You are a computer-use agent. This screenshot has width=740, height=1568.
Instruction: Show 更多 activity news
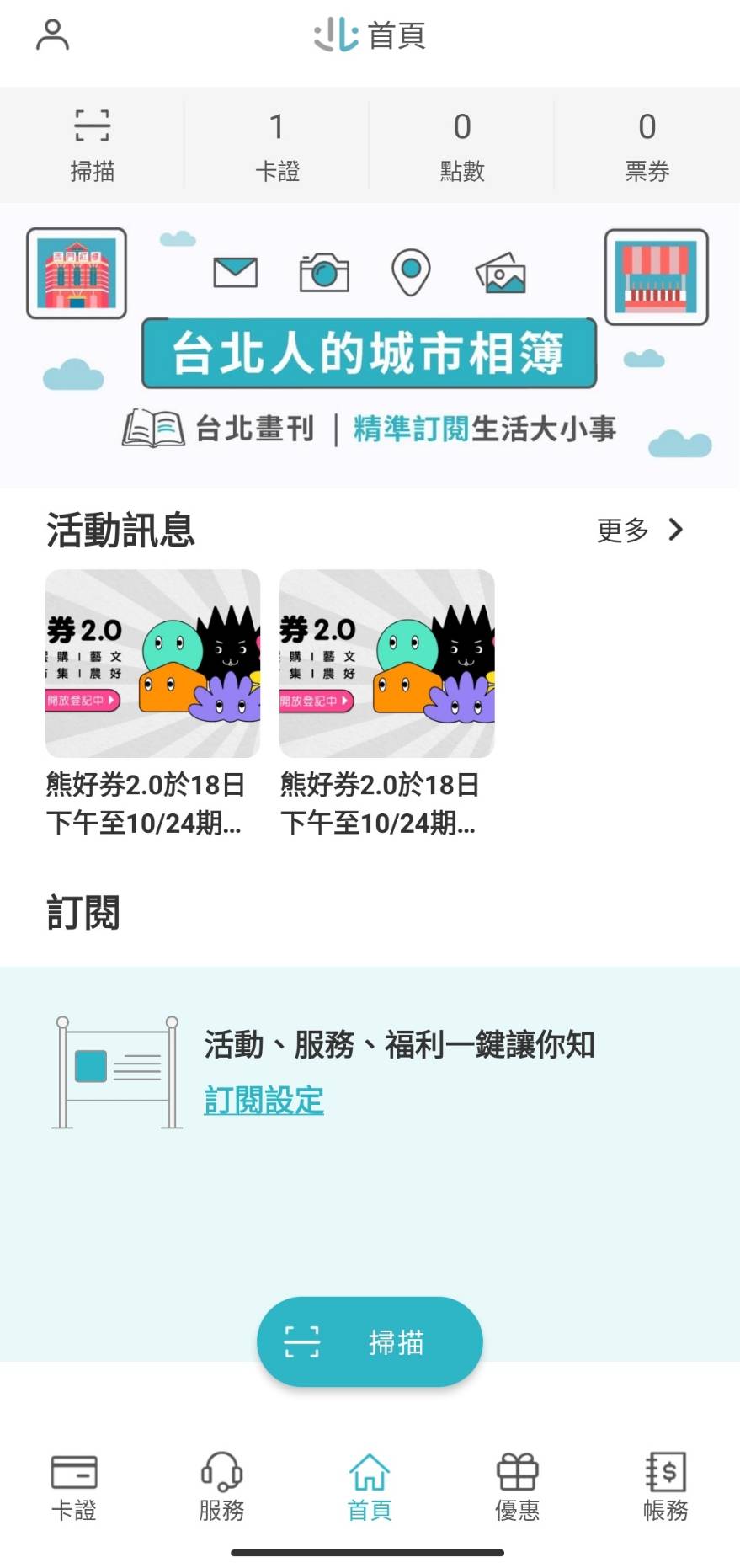(639, 530)
